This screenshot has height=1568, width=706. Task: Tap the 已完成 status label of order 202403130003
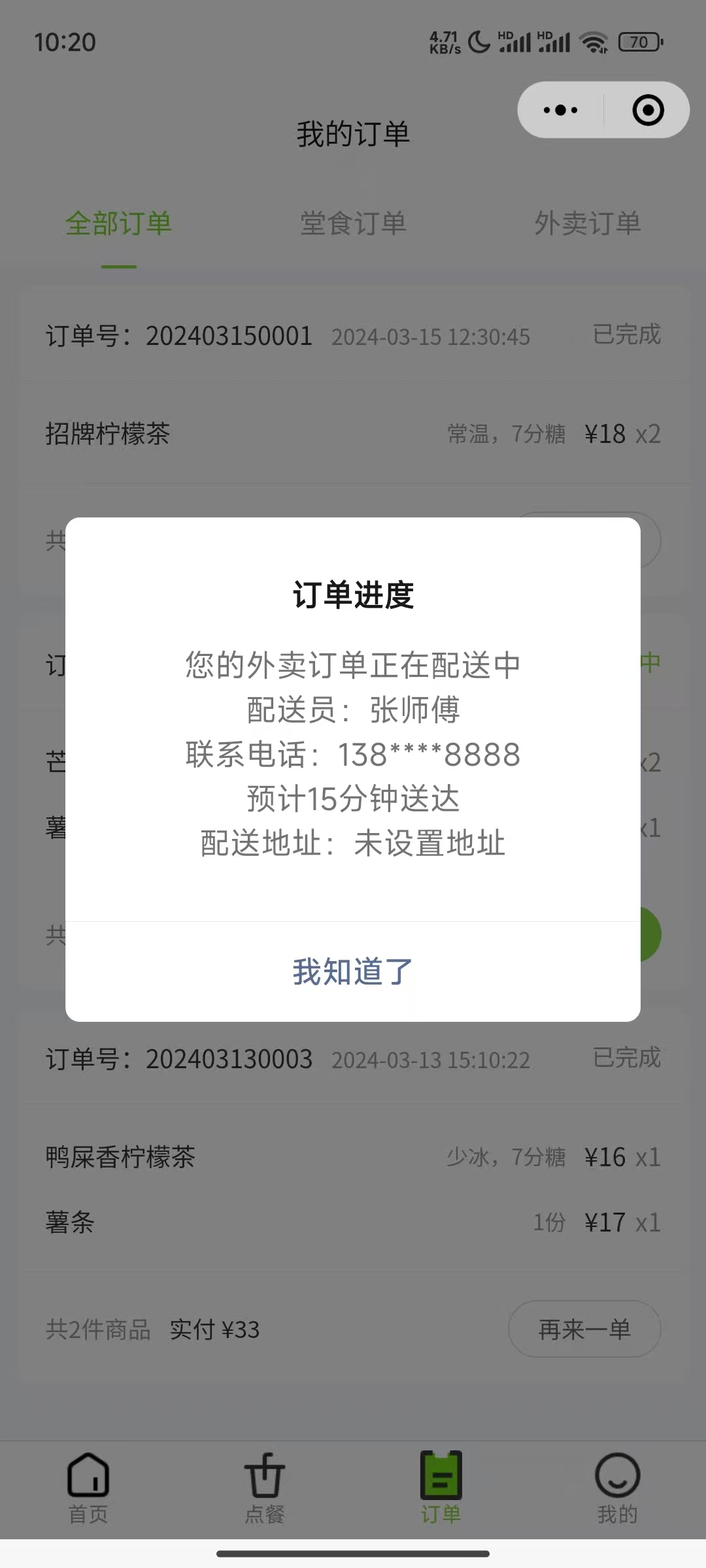[624, 1058]
